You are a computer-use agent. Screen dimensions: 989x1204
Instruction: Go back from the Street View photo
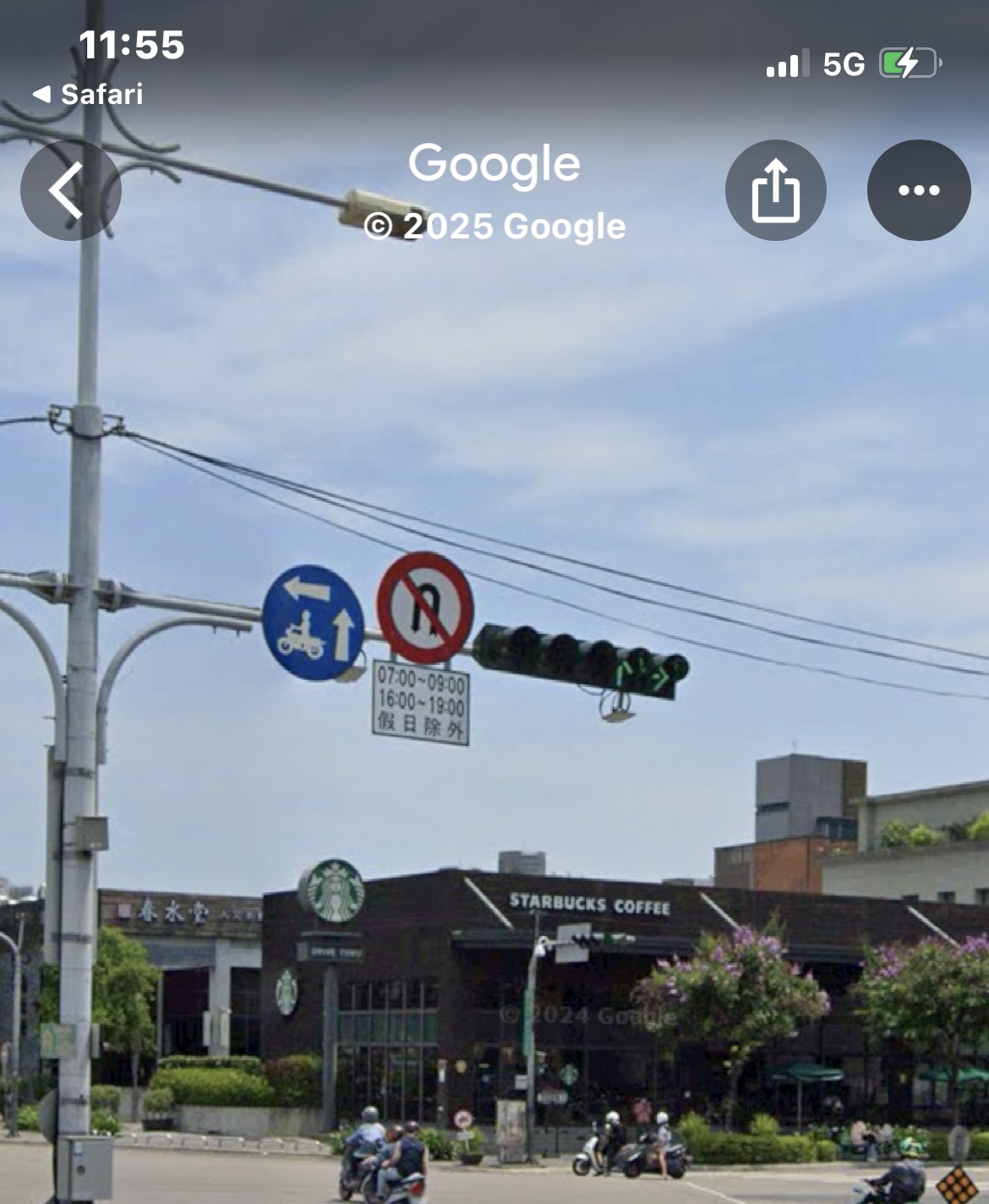pyautogui.click(x=70, y=190)
